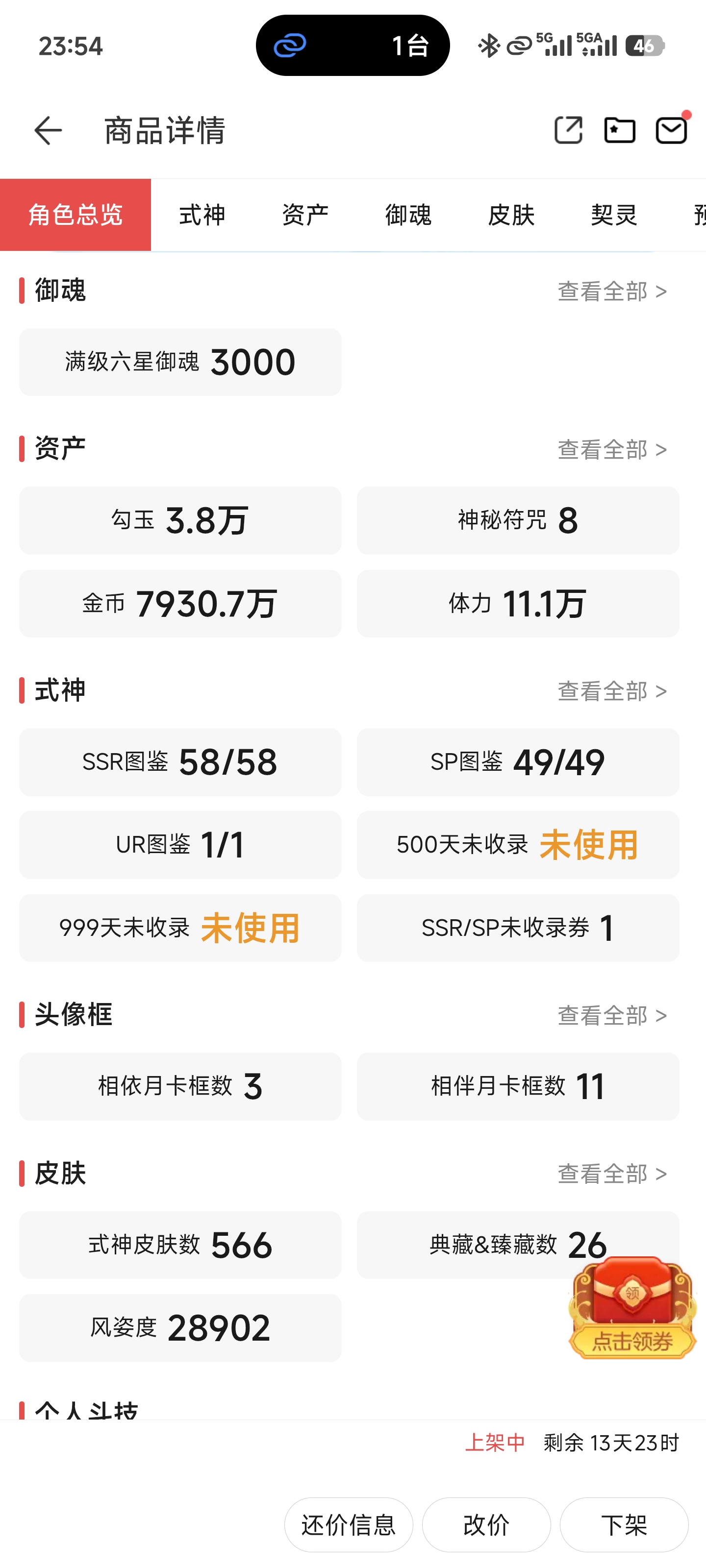Share this listing via the share icon

568,130
